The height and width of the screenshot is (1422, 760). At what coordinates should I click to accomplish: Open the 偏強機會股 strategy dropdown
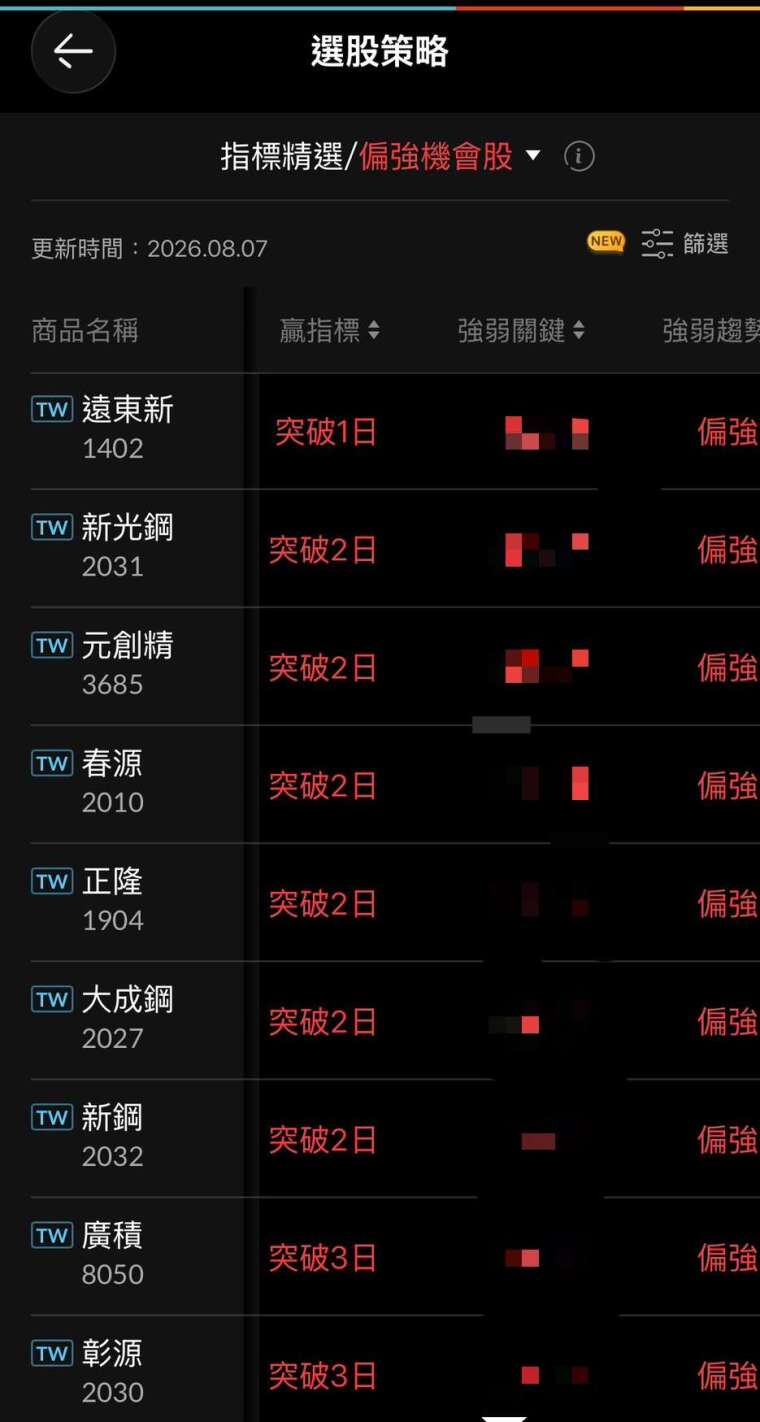[x=450, y=156]
